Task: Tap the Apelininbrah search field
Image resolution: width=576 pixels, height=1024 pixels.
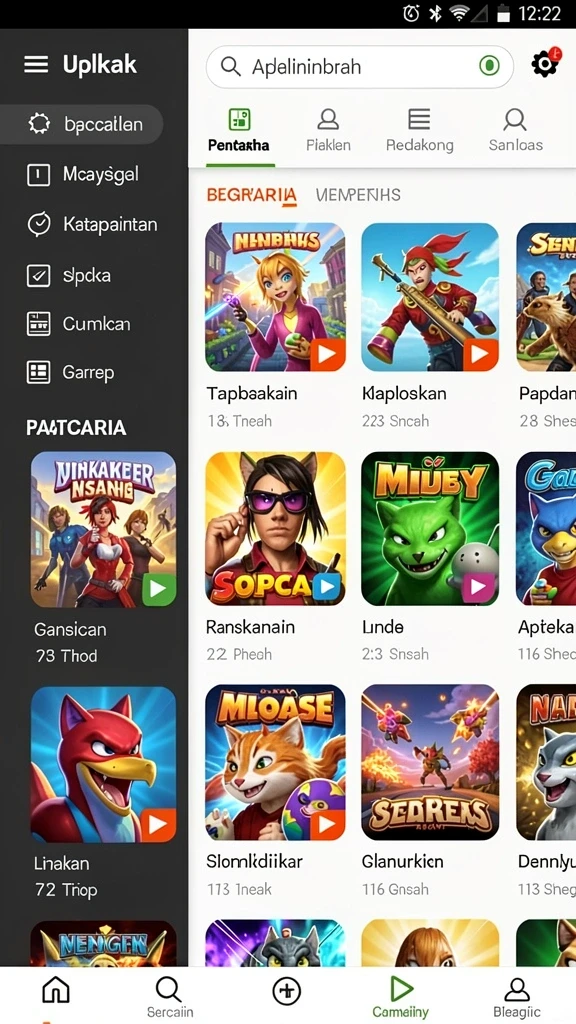Action: tap(360, 67)
